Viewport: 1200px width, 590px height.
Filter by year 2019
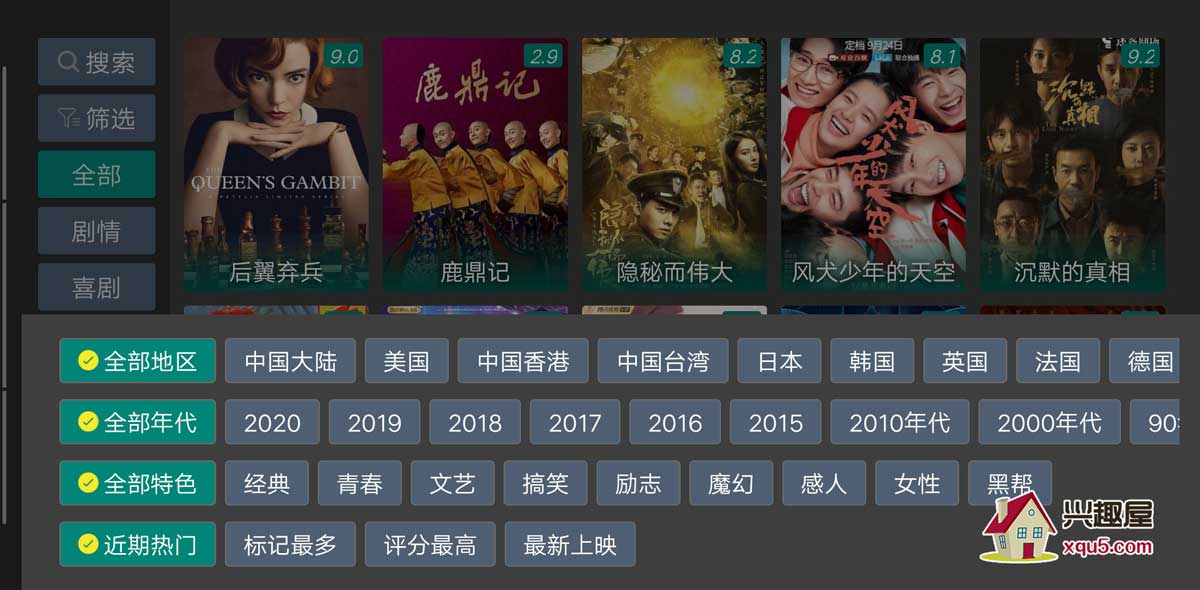pos(374,422)
